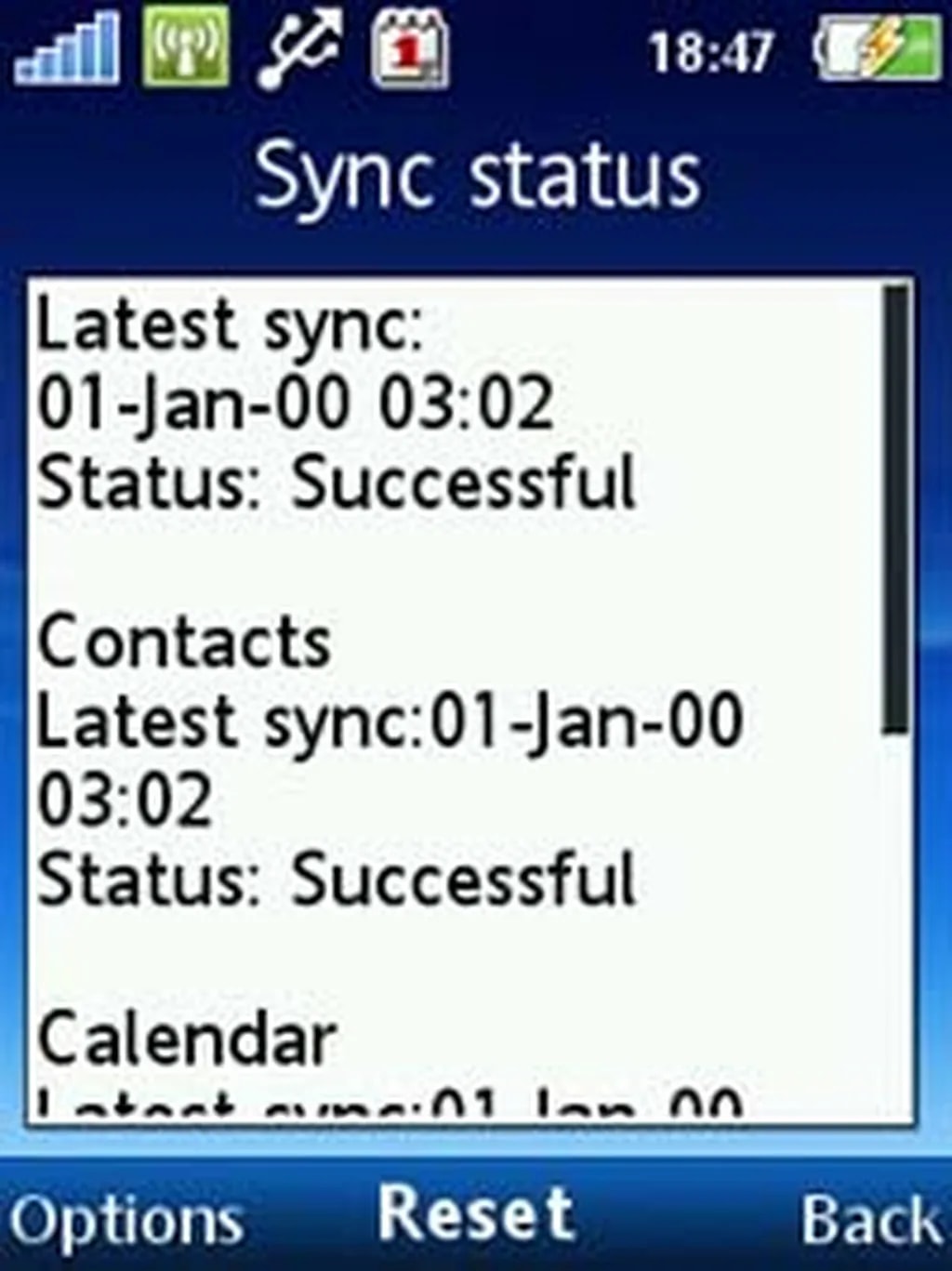
Task: Open the Options softkey menu
Action: 126,1218
